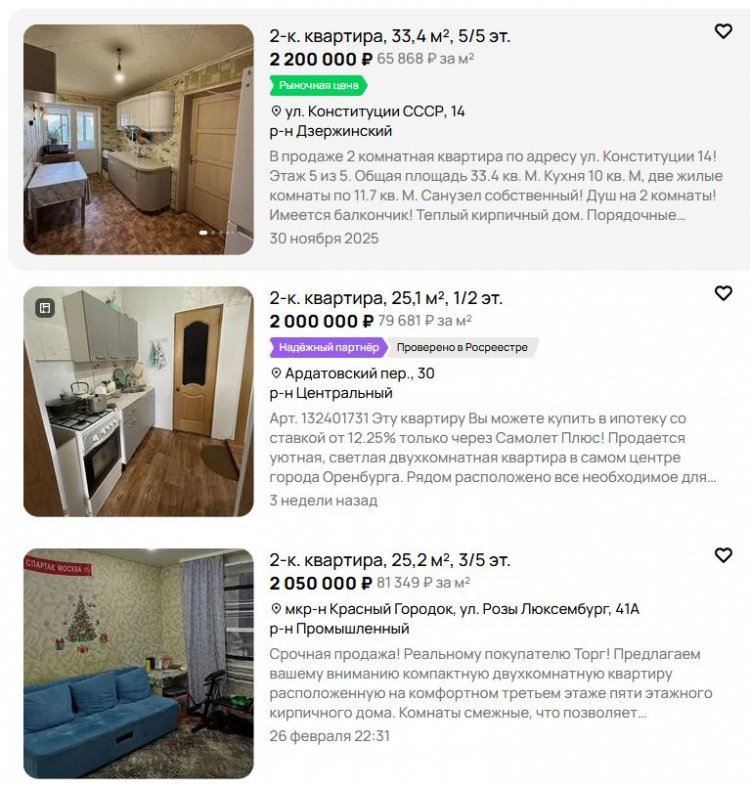This screenshot has height=788, width=750.
Task: View photo of the Розы Люксембург apartment
Action: pyautogui.click(x=138, y=663)
